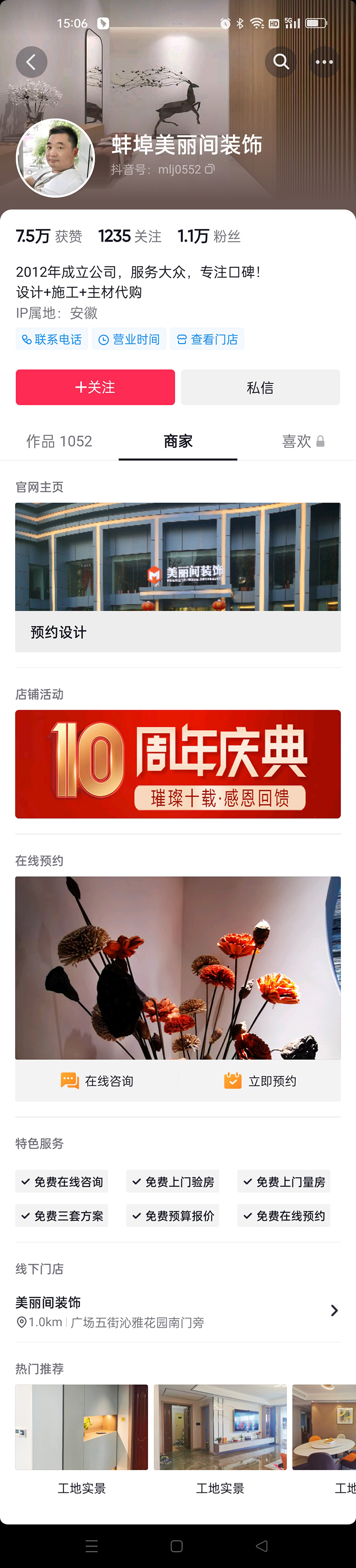The width and height of the screenshot is (356, 1568).
Task: Copy the Douyin ID mlj0552
Action: [x=209, y=169]
